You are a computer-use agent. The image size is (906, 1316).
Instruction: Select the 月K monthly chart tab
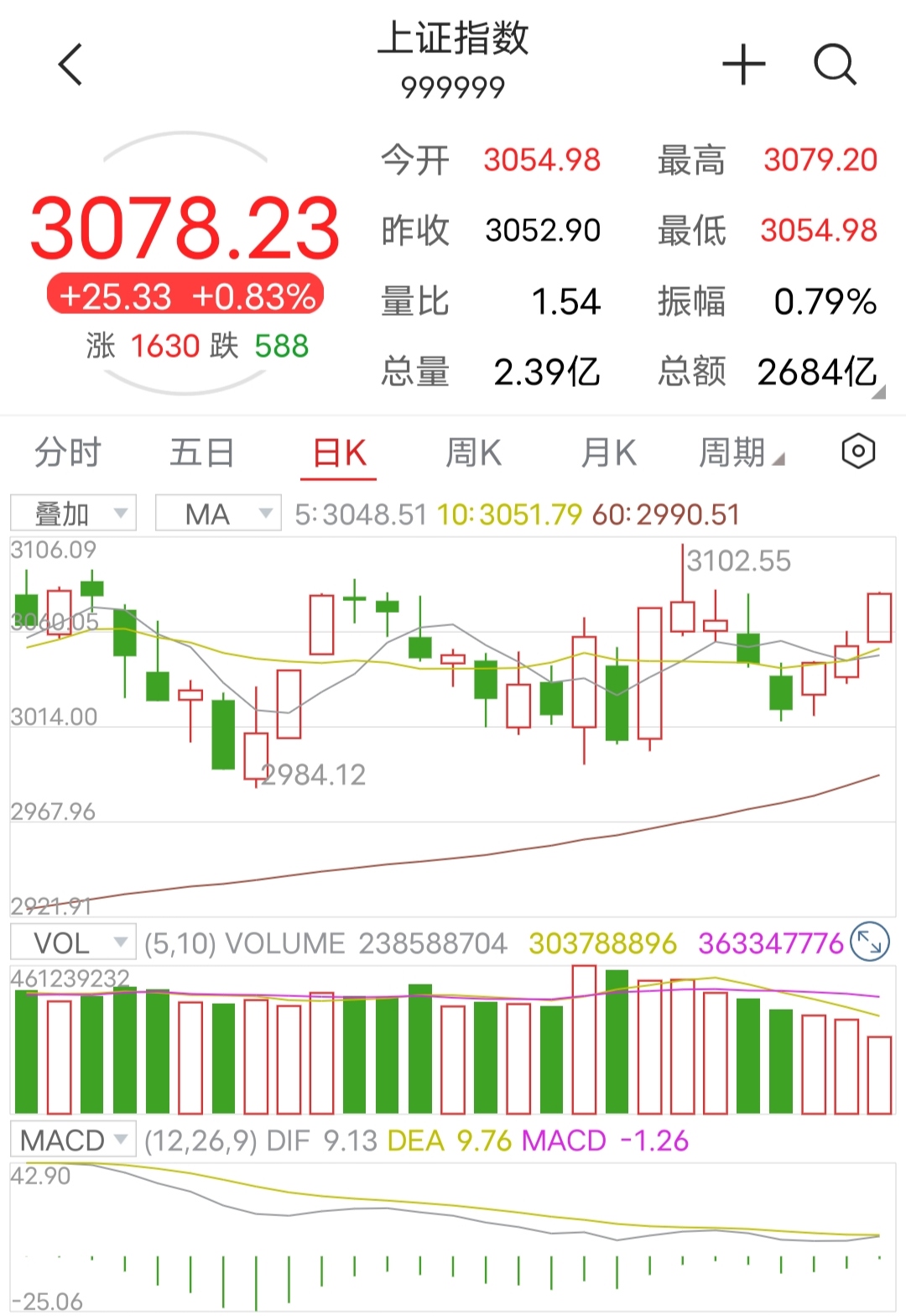click(x=608, y=452)
